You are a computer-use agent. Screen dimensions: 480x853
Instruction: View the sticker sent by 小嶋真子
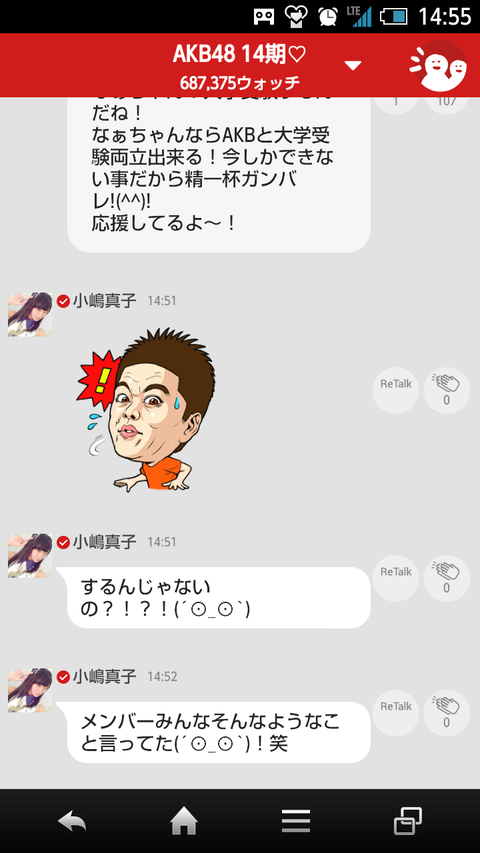146,411
